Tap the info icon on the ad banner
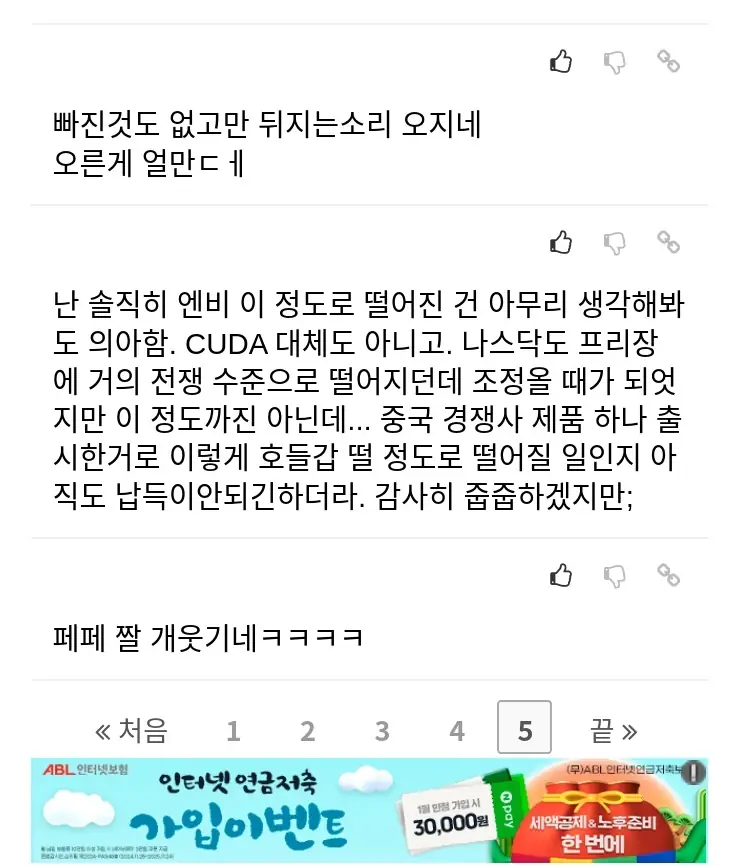Screen dimensions: 740x866 [694, 772]
